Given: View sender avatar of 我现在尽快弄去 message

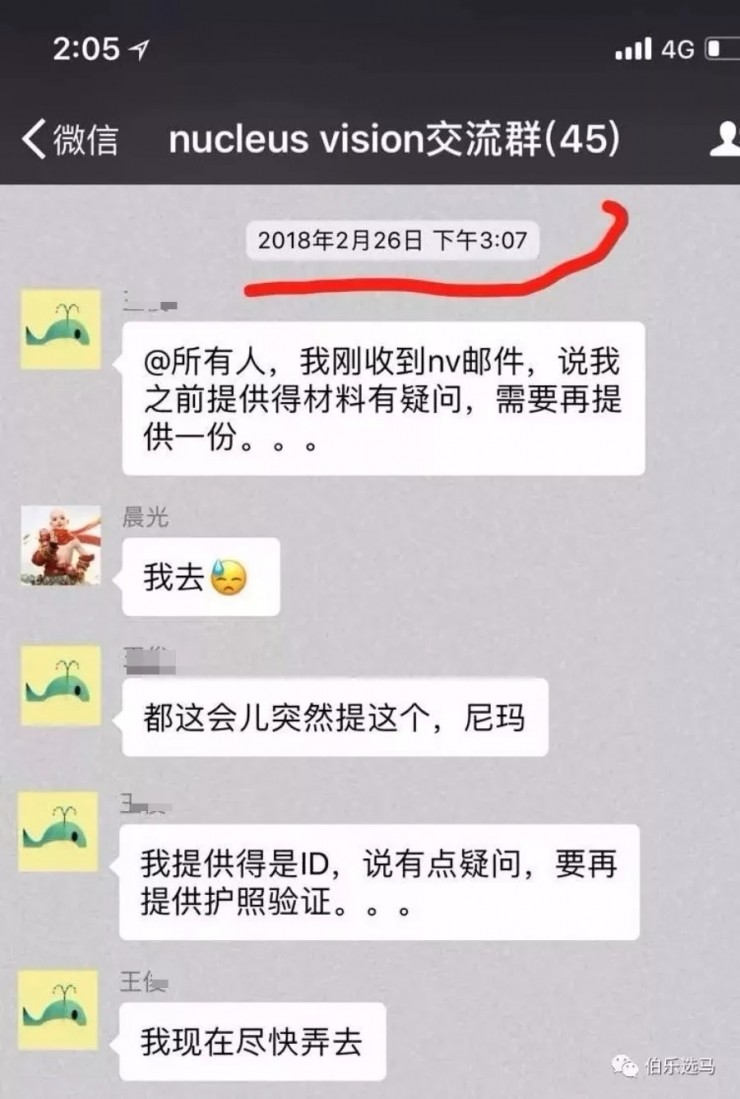Looking at the screenshot, I should pos(60,1011).
